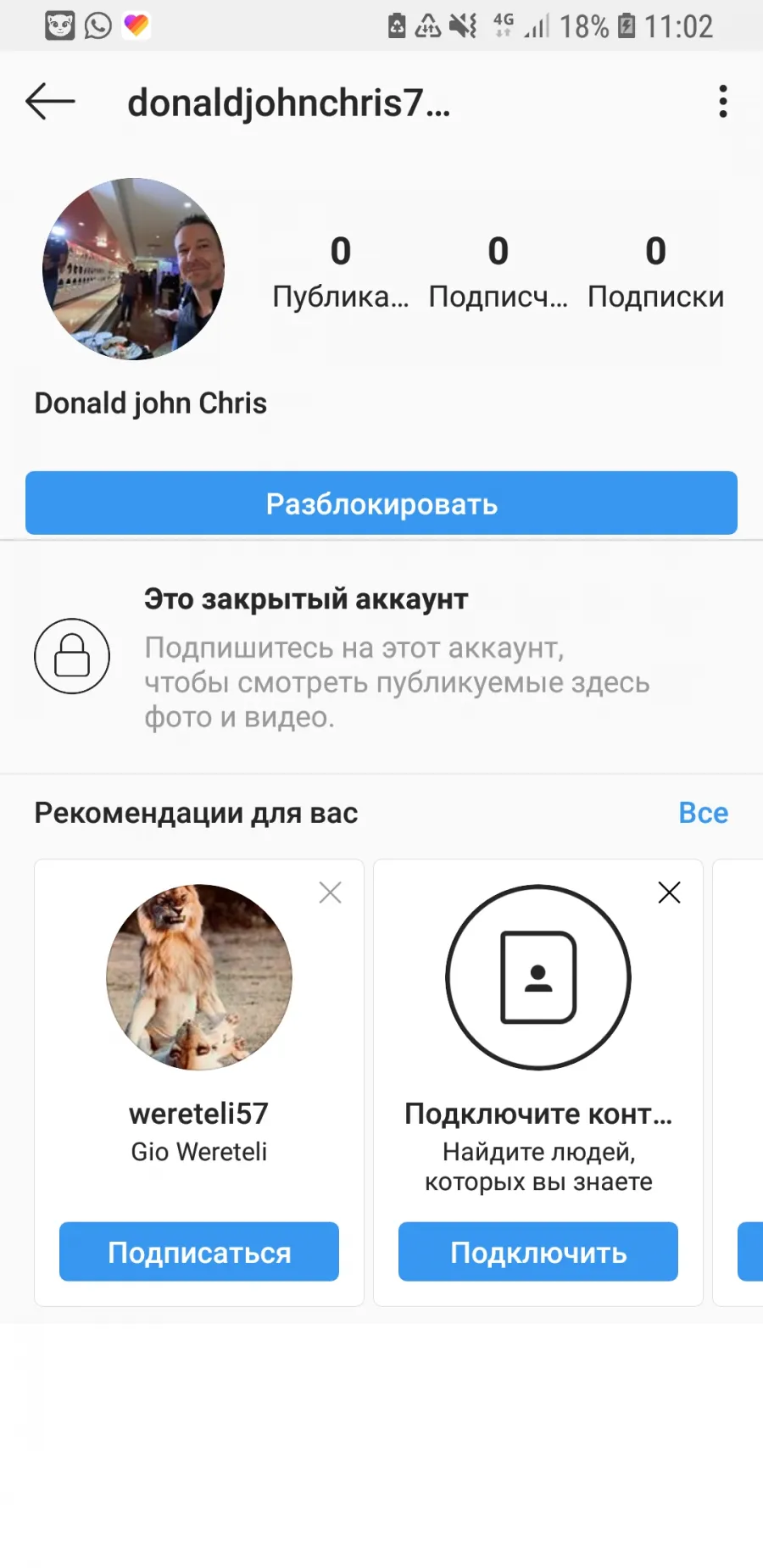Dismiss the wereteli57 suggestion card
The image size is (763, 1568).
point(330,892)
